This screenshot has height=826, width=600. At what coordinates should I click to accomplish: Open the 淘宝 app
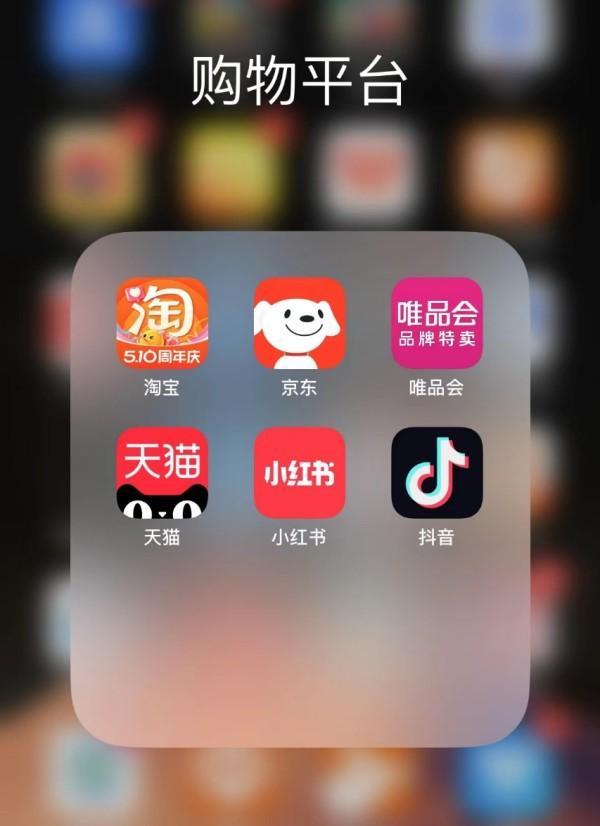point(162,323)
